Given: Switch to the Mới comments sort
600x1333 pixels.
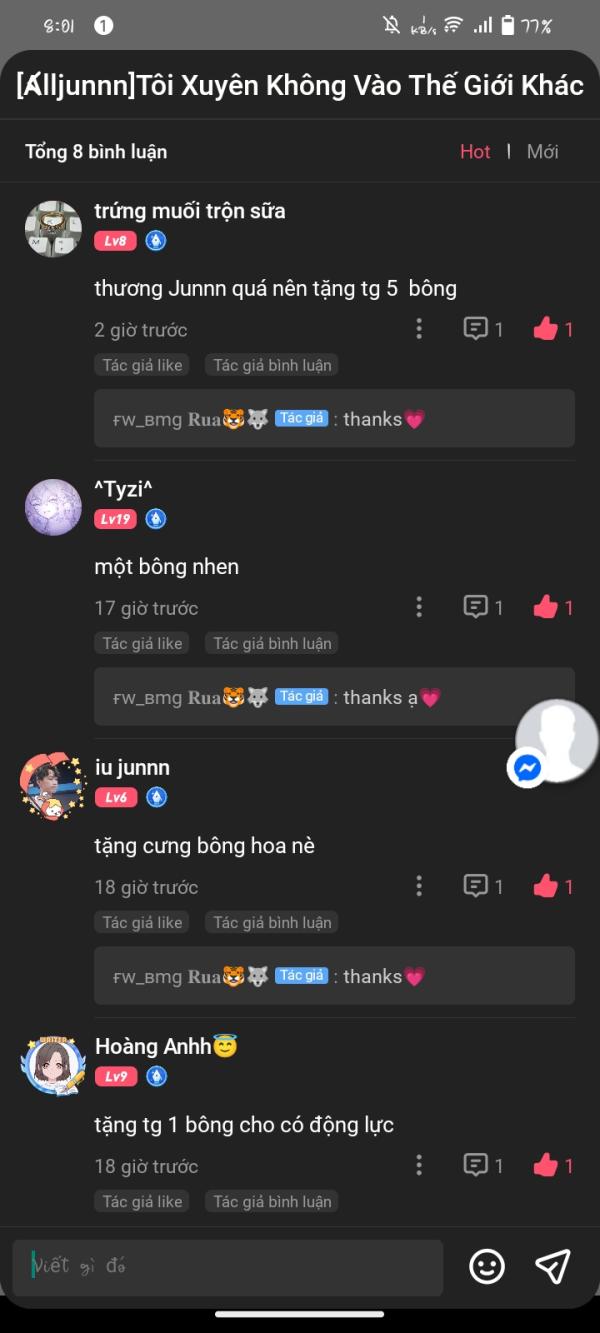Looking at the screenshot, I should (543, 151).
